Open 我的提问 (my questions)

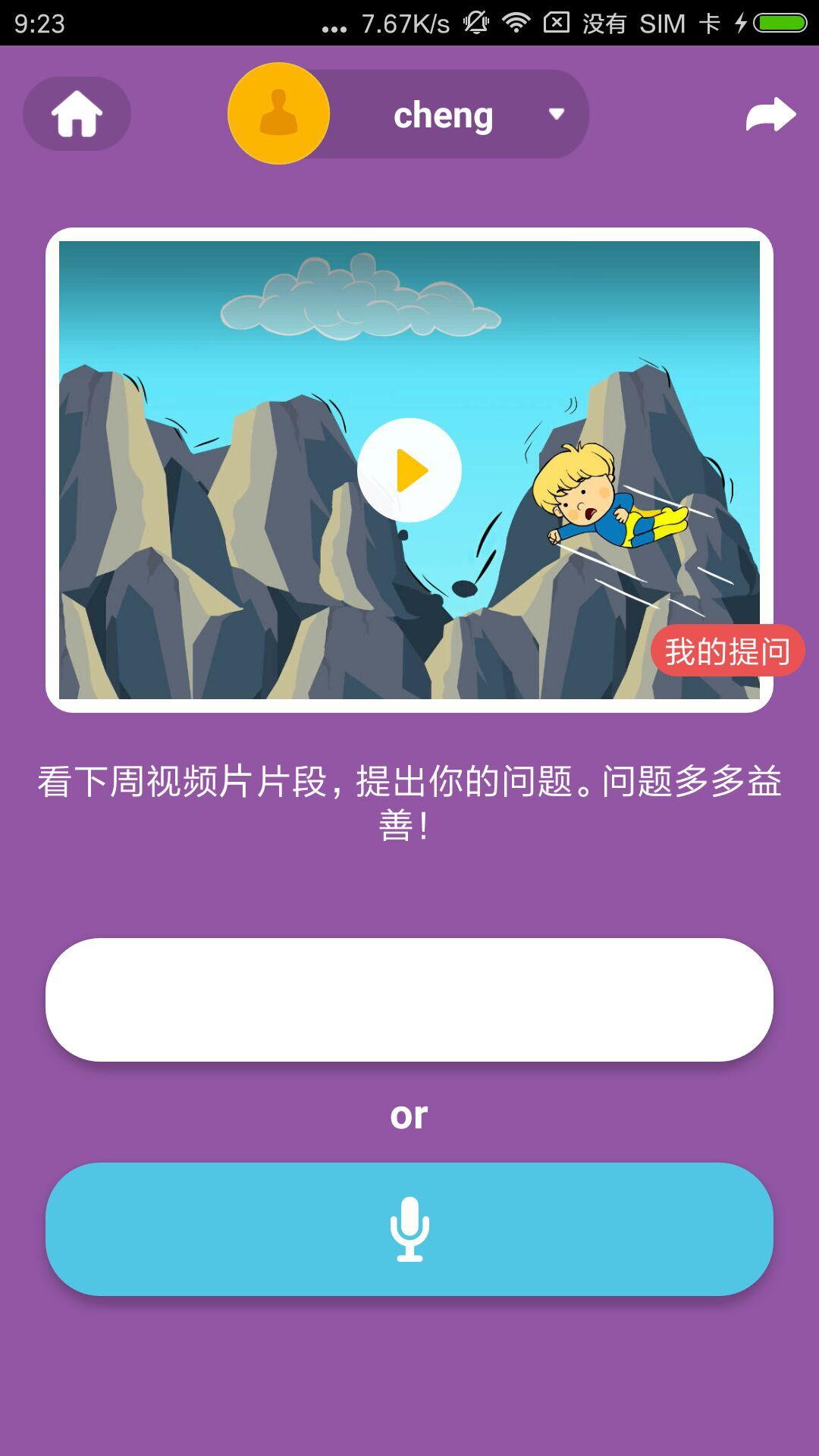coord(726,651)
